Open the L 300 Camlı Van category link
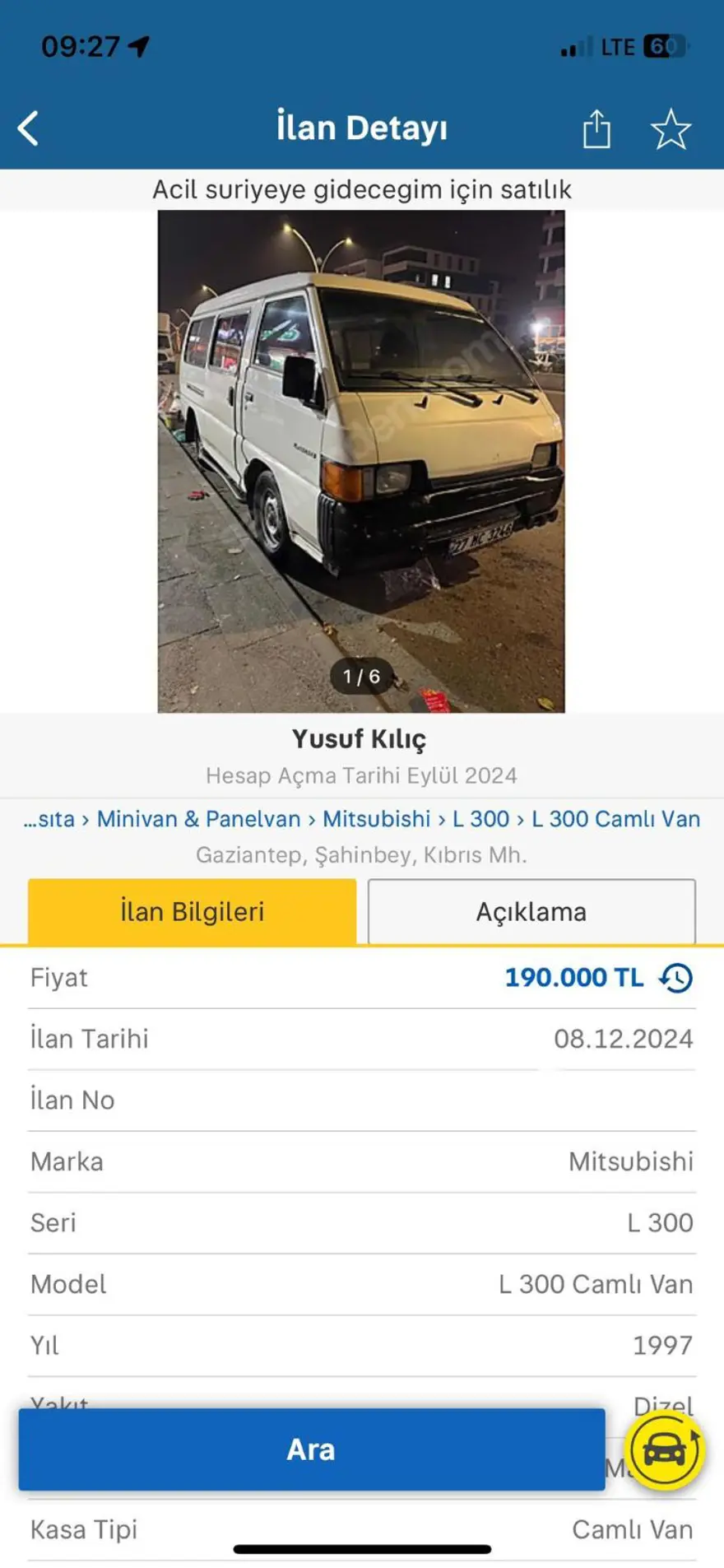 tap(615, 819)
